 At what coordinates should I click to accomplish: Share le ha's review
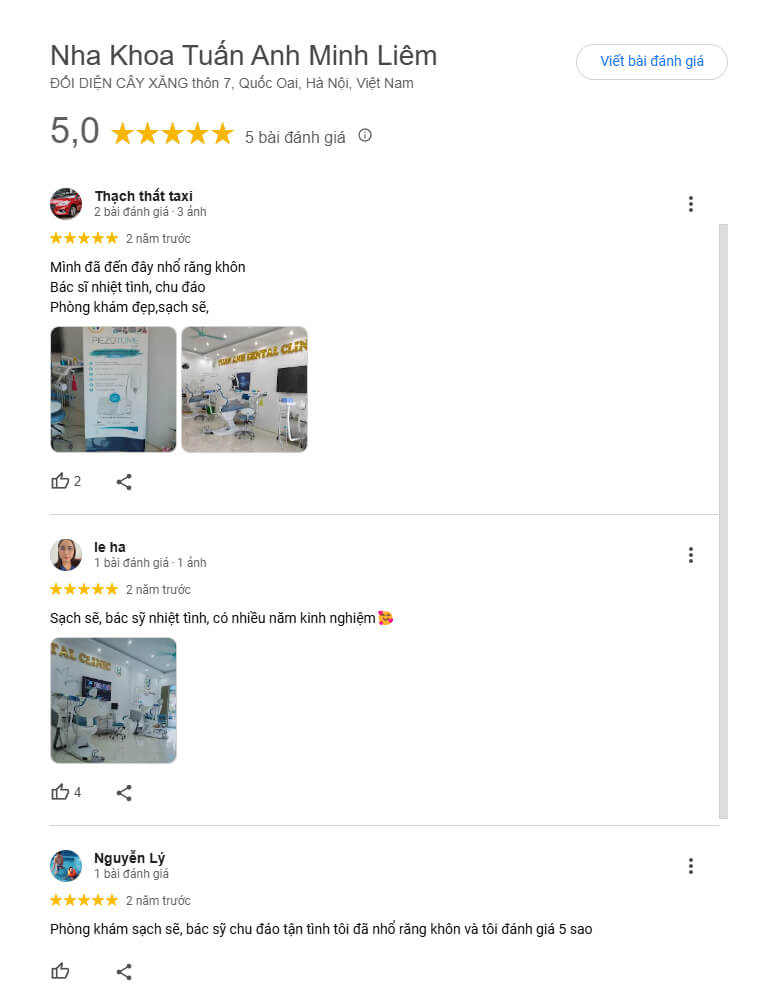click(124, 792)
